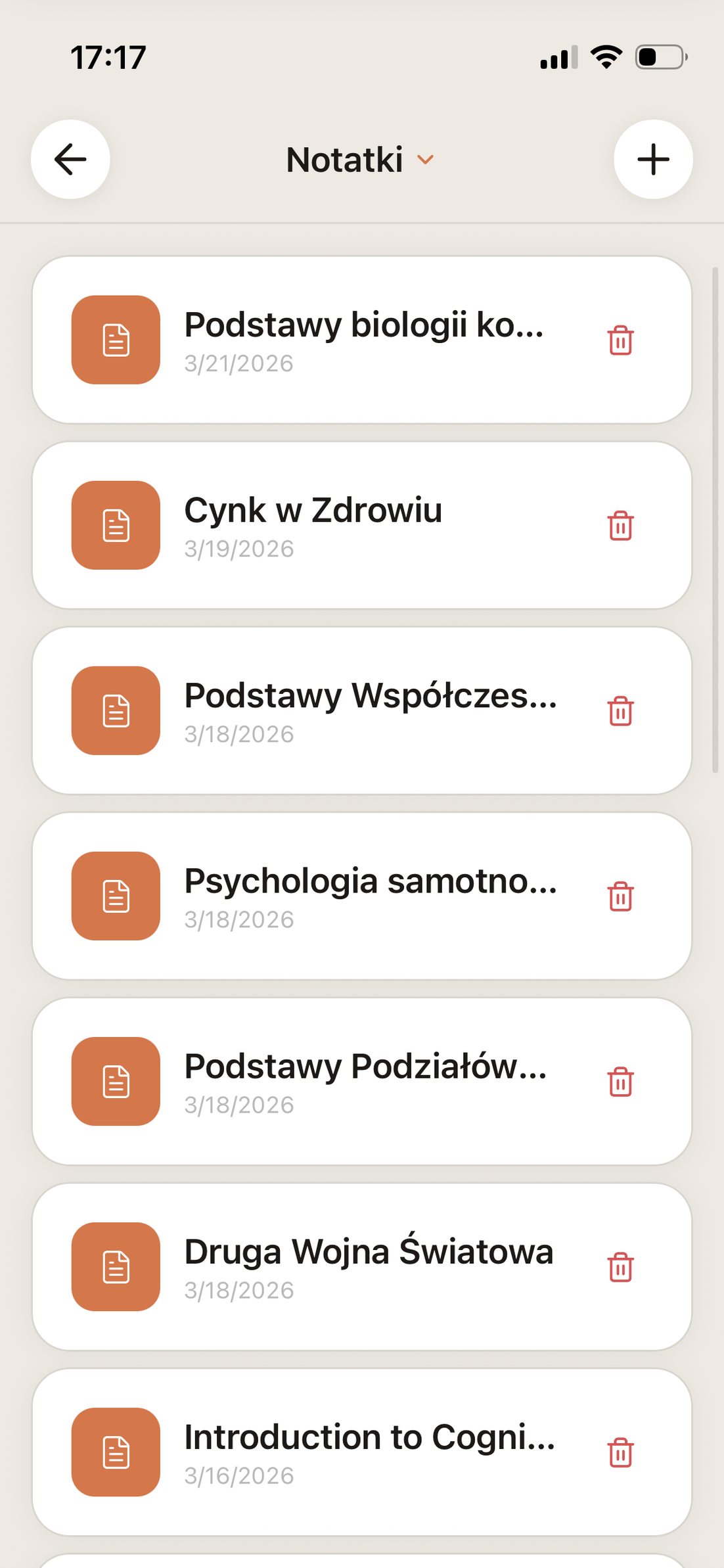Open "Introduction to Cogni..." via its document icon
The image size is (724, 1568).
[115, 1452]
